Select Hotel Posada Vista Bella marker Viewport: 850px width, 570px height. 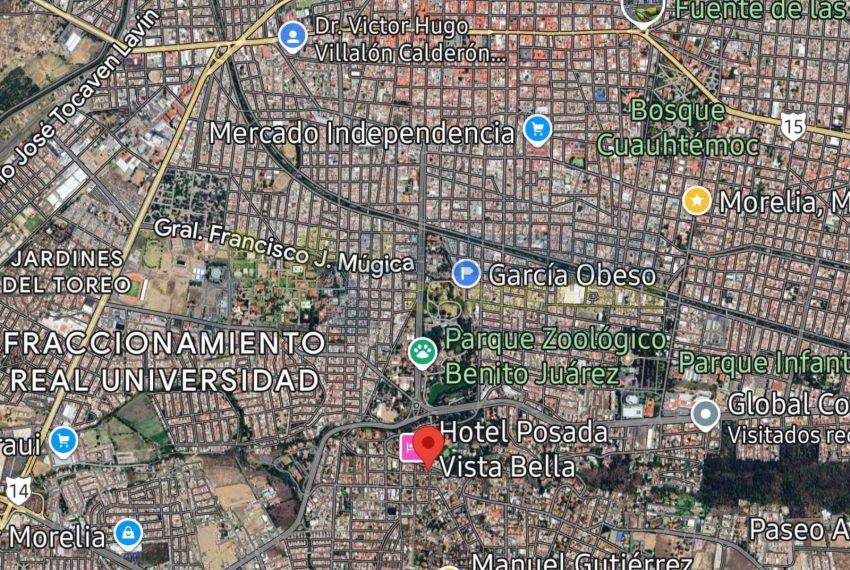coord(409,447)
